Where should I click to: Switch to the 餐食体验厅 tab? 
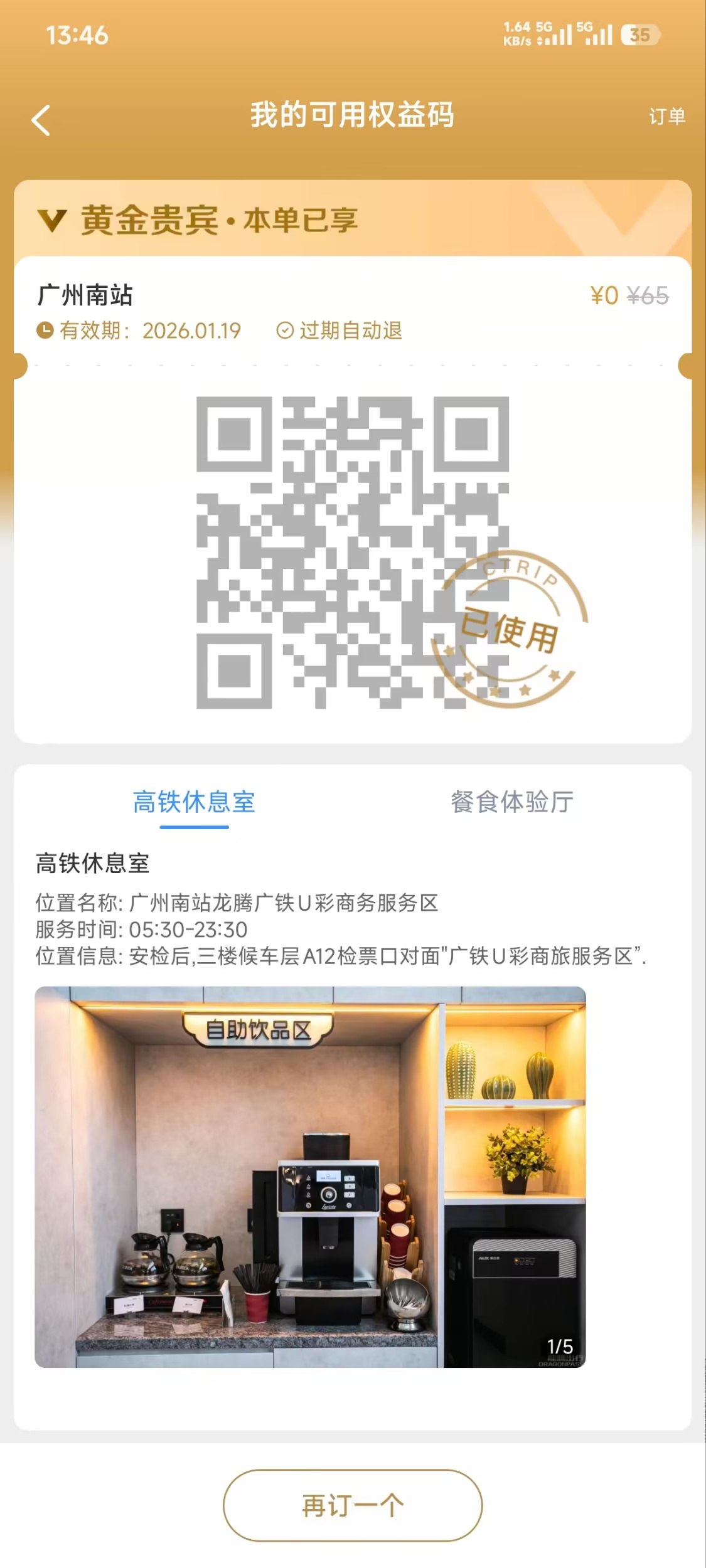tap(511, 802)
